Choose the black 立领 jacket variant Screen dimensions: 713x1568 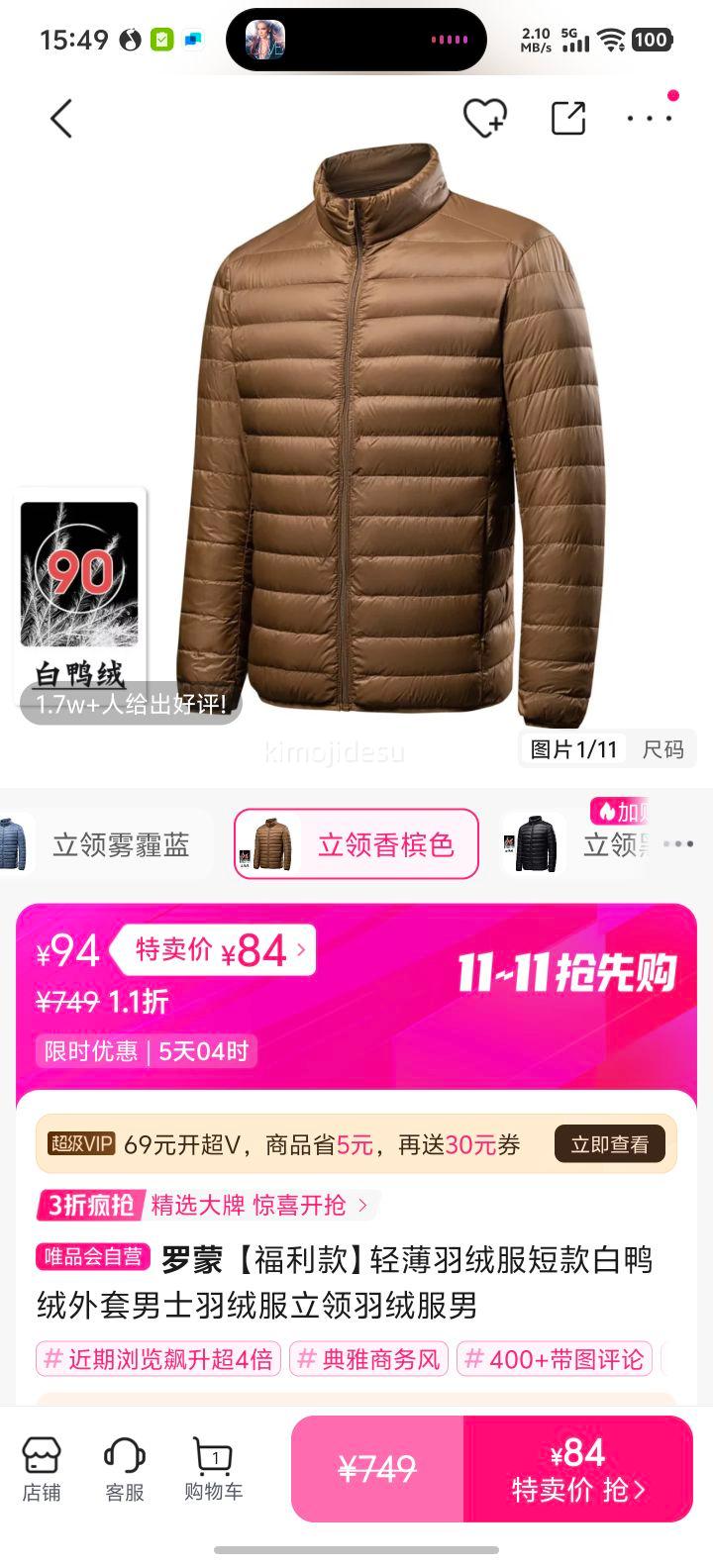[574, 844]
